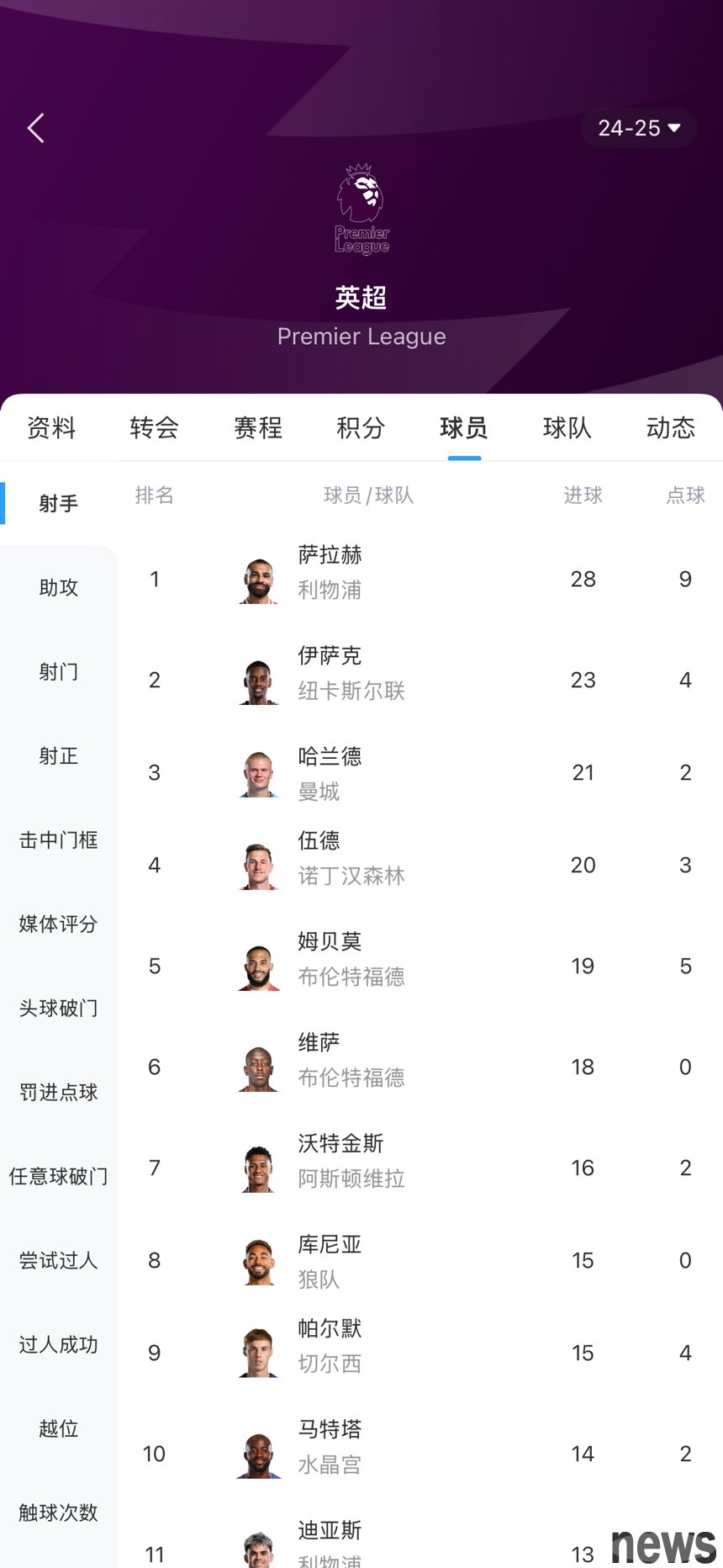Go back using the top-left arrow

(x=36, y=129)
